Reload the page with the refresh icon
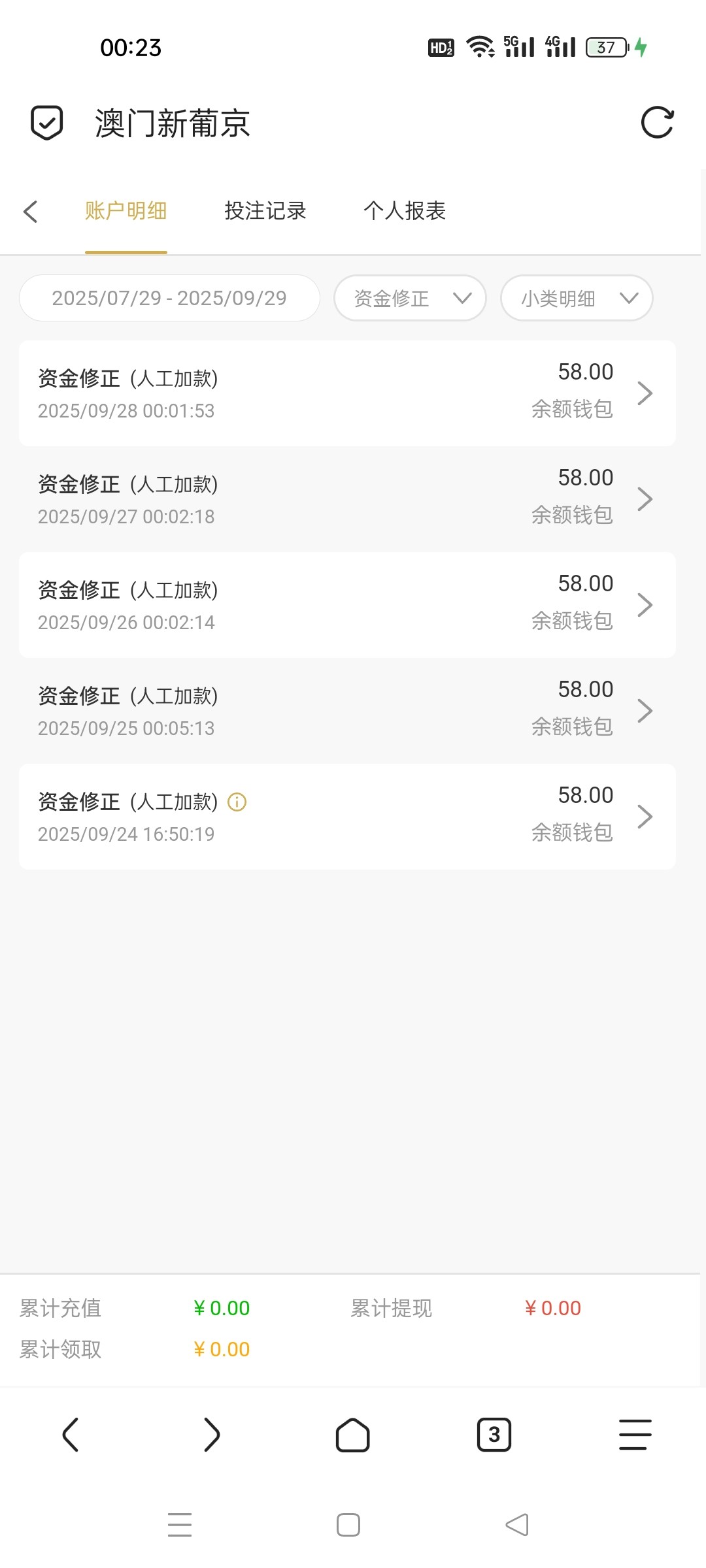Image resolution: width=706 pixels, height=1568 pixels. [x=657, y=123]
